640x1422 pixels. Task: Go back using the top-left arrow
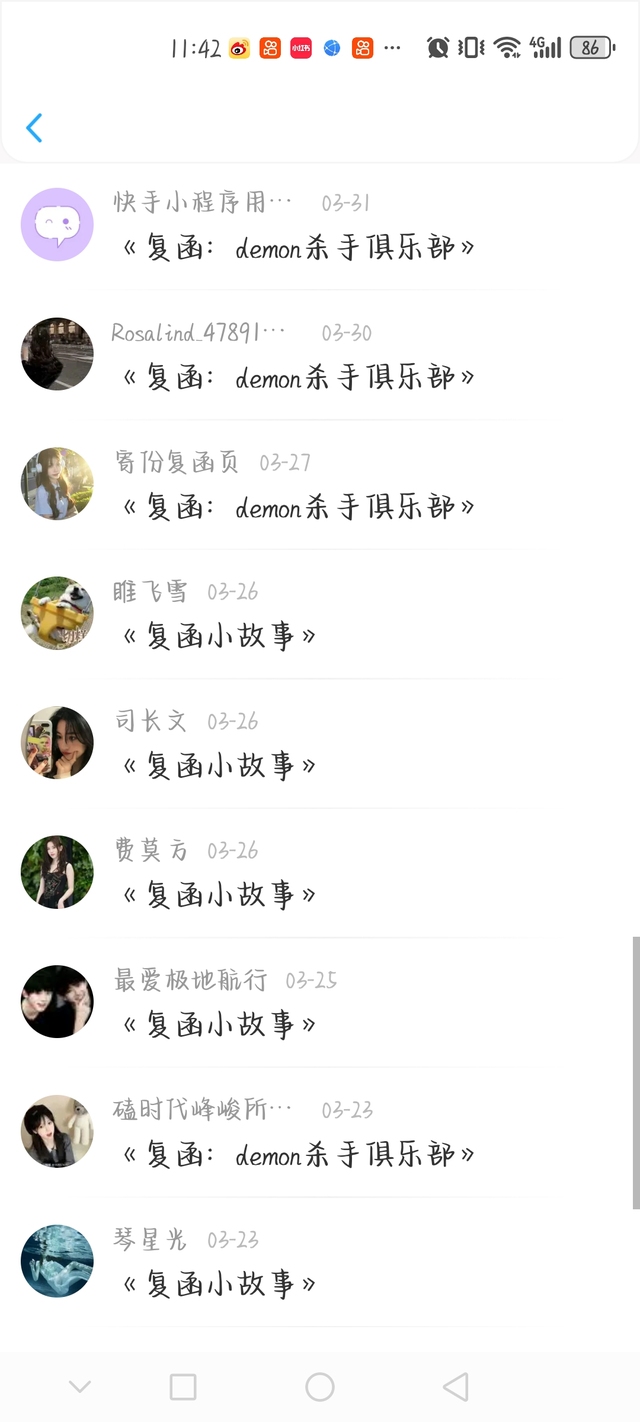point(35,128)
